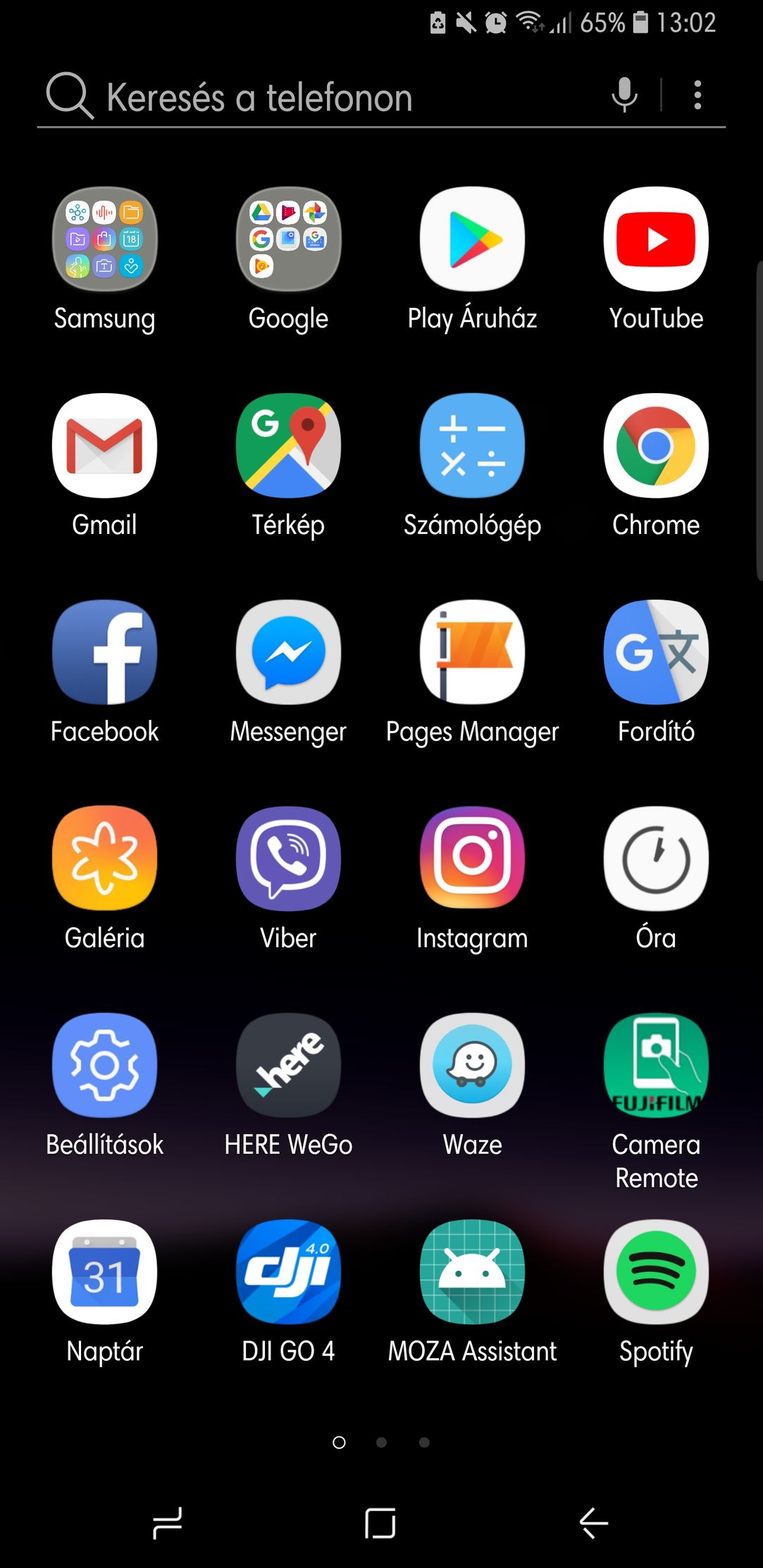This screenshot has width=763, height=1568.
Task: Tap the Keresés a telefonon search field
Action: tap(317, 97)
